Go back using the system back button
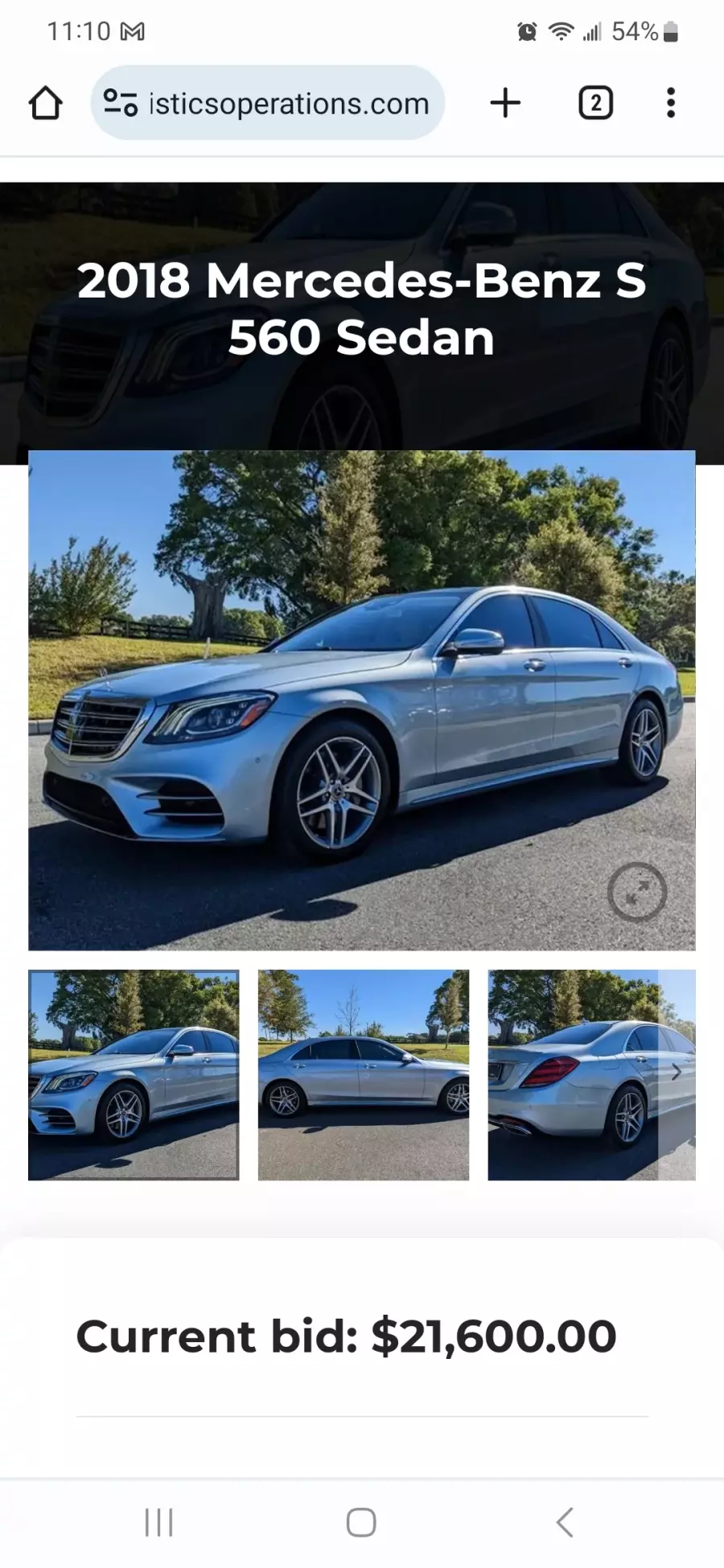The width and height of the screenshot is (724, 1568). [x=566, y=1522]
